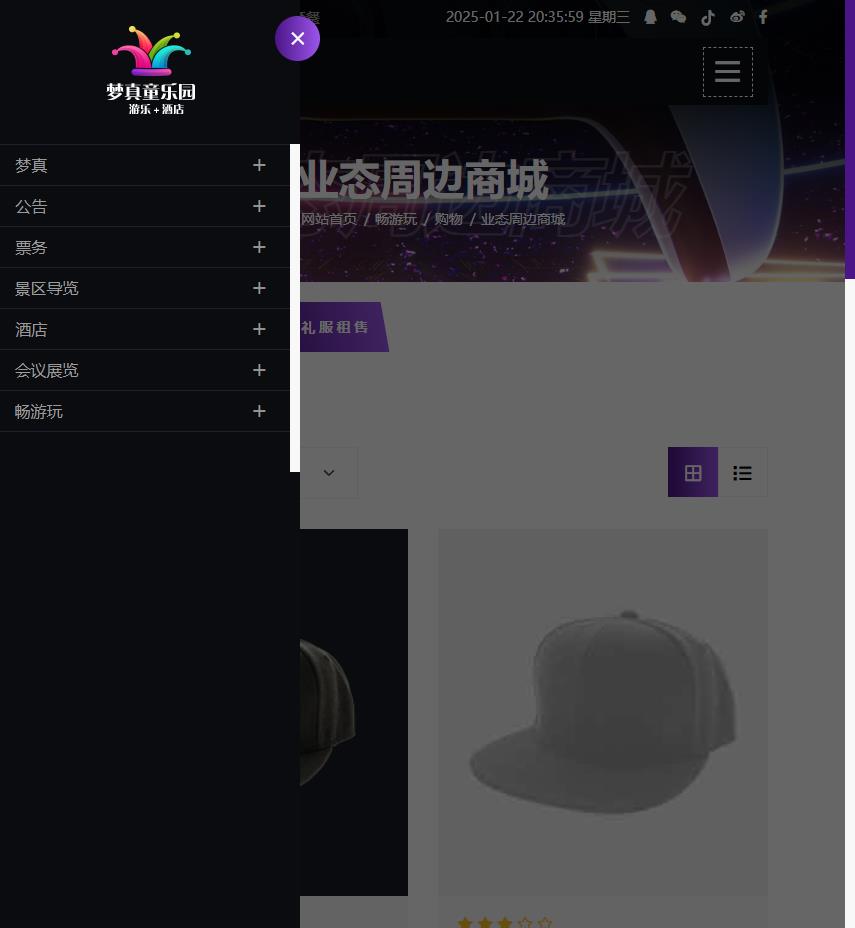Expand the 梦真 menu item
Image resolution: width=855 pixels, height=928 pixels.
(259, 165)
